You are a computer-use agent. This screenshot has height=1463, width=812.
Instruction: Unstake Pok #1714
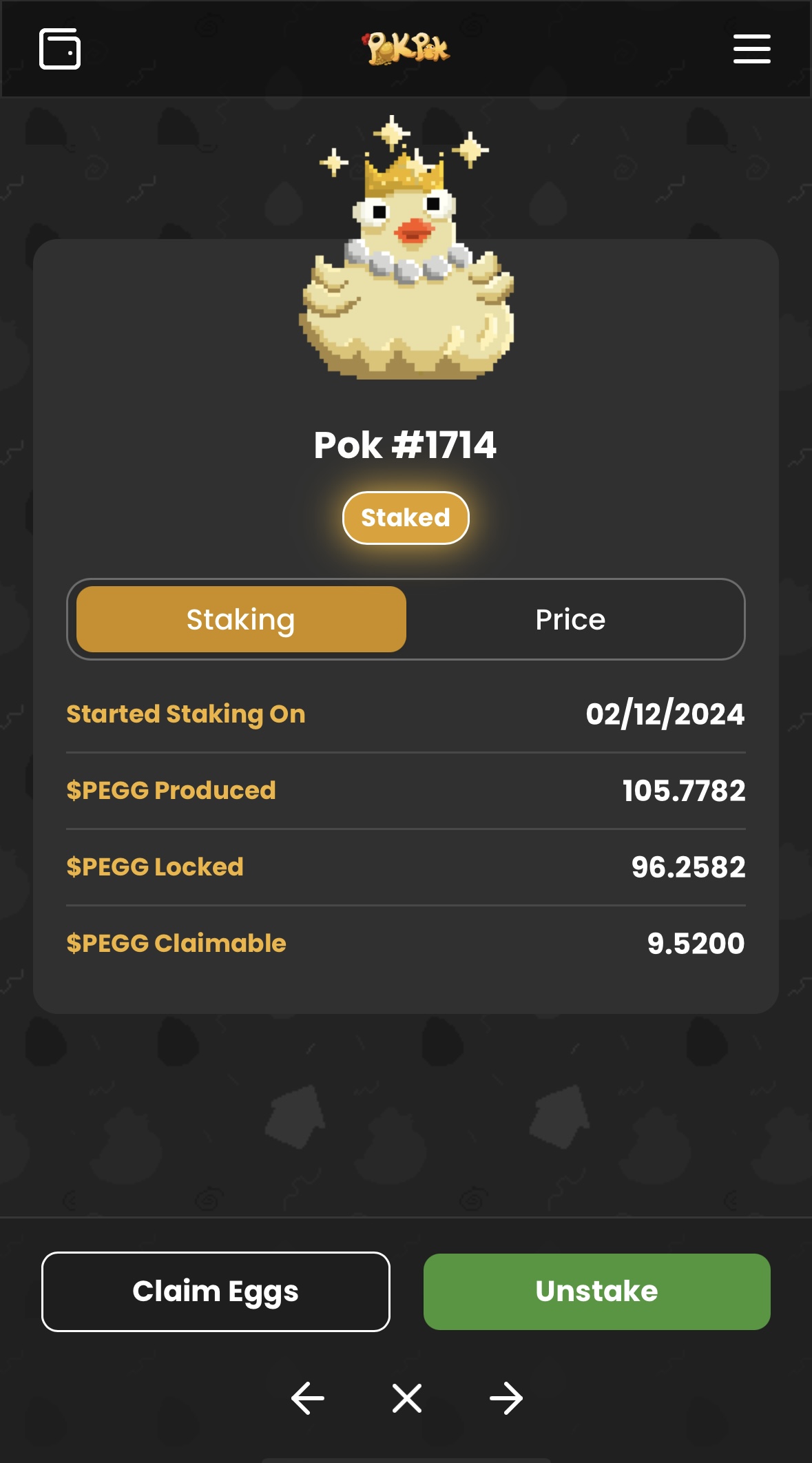(596, 1291)
